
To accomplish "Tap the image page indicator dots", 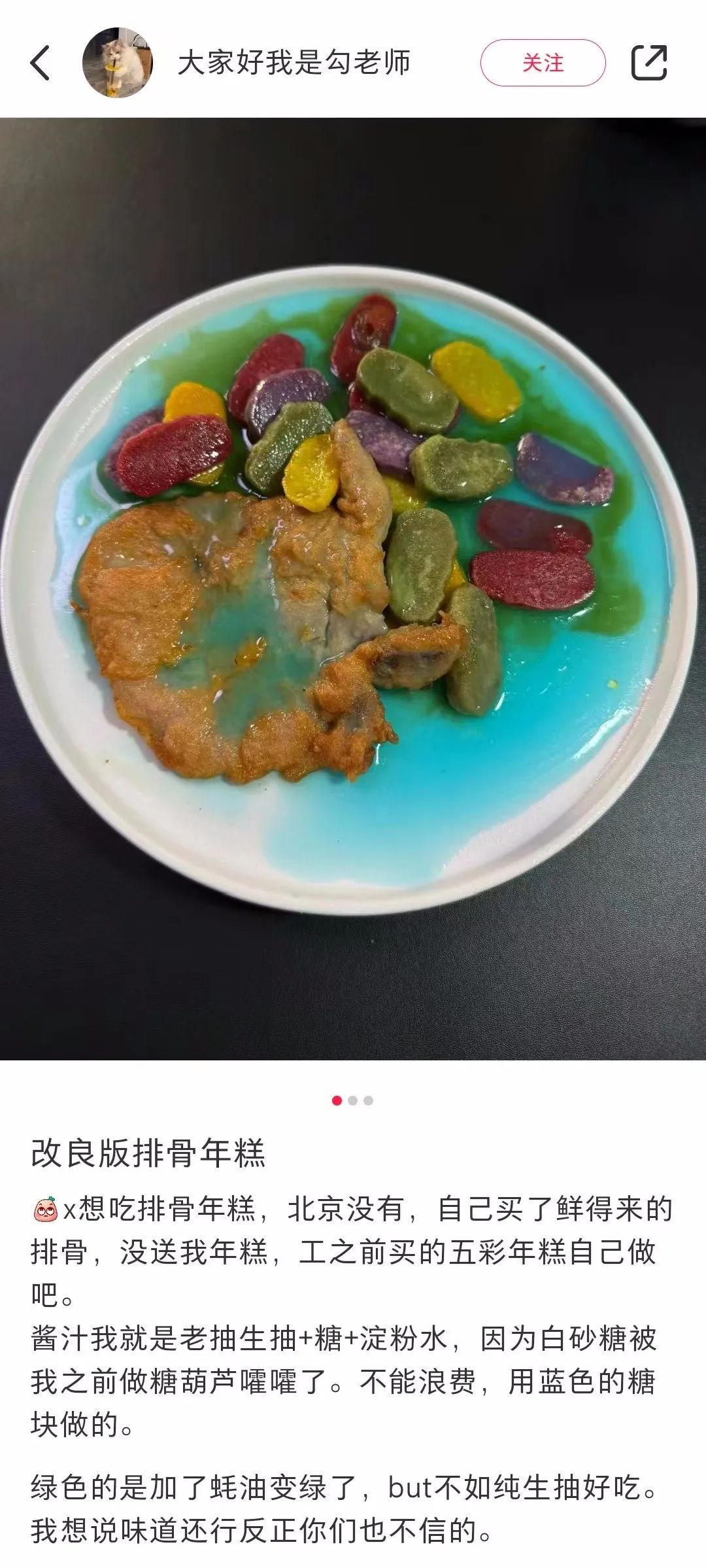I will pyautogui.click(x=353, y=1100).
